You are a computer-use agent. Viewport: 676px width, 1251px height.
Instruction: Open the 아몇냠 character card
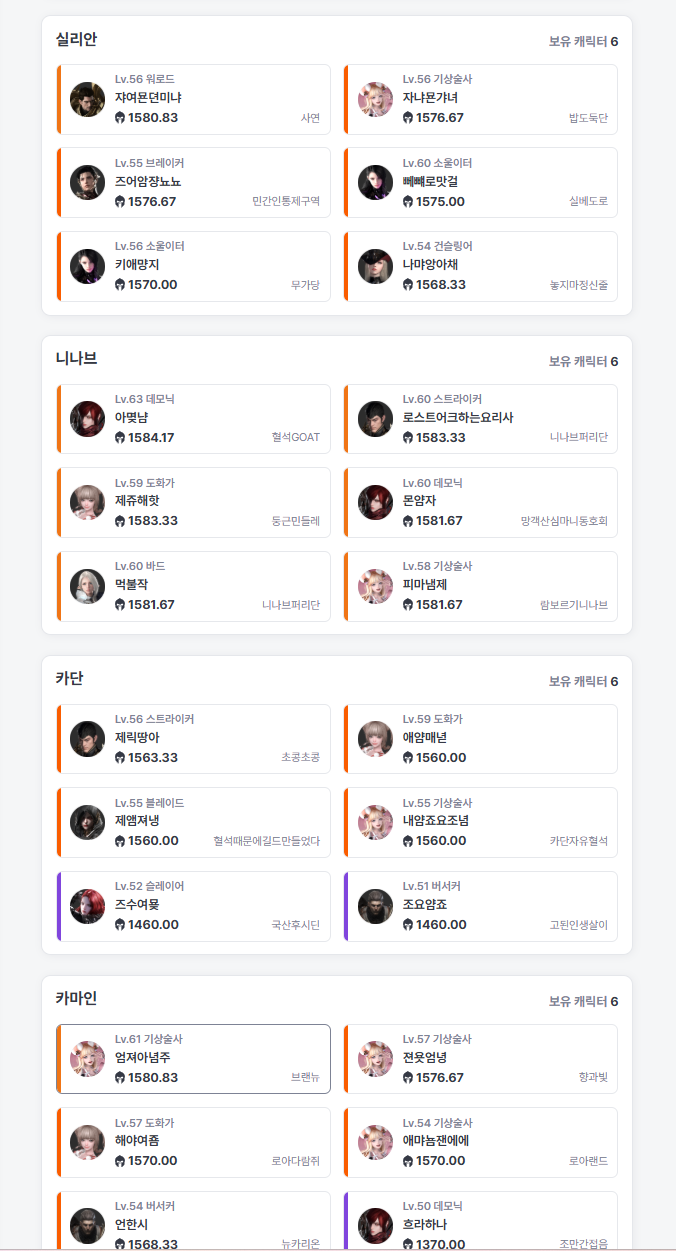click(193, 419)
